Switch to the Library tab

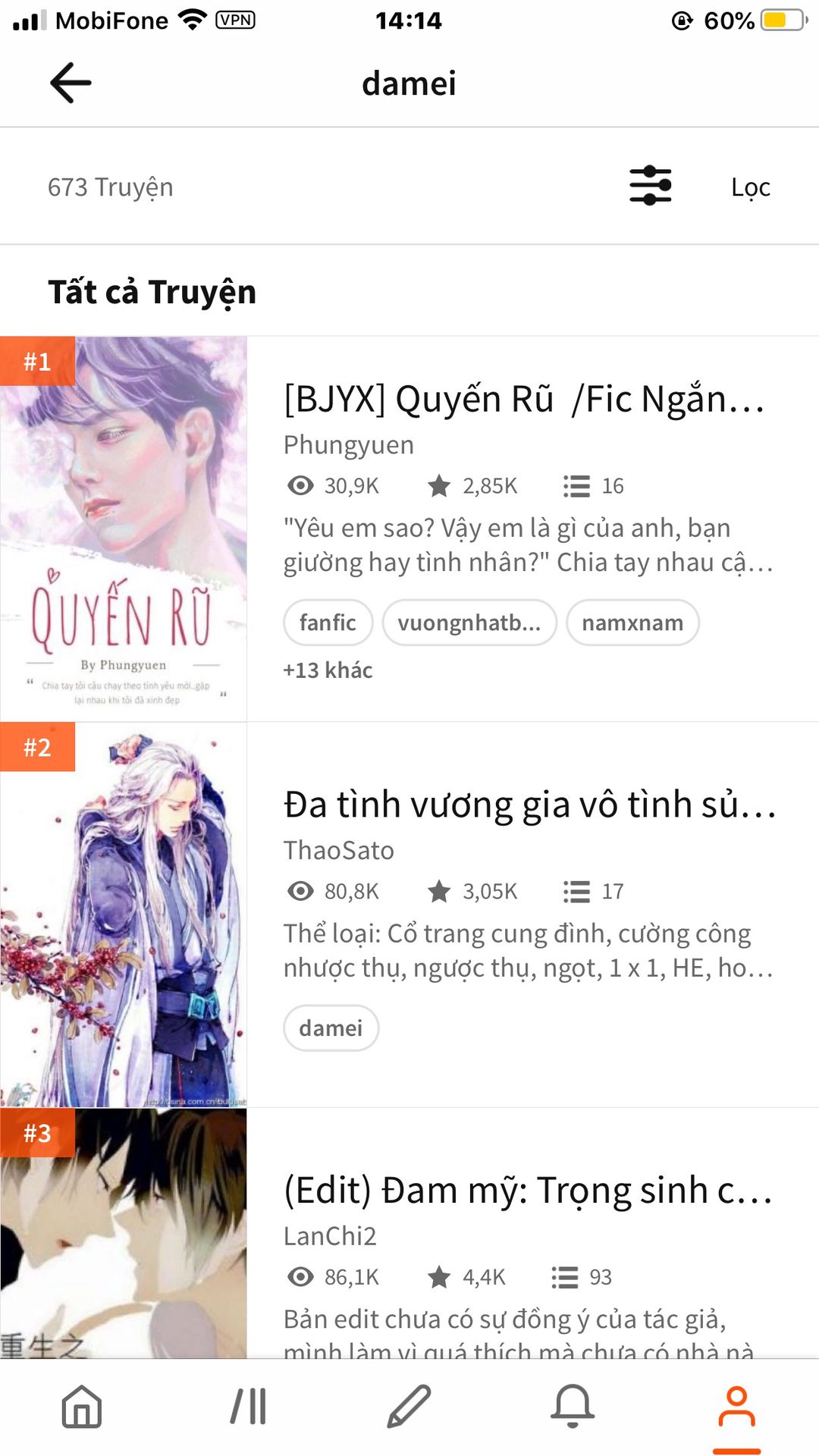248,1407
